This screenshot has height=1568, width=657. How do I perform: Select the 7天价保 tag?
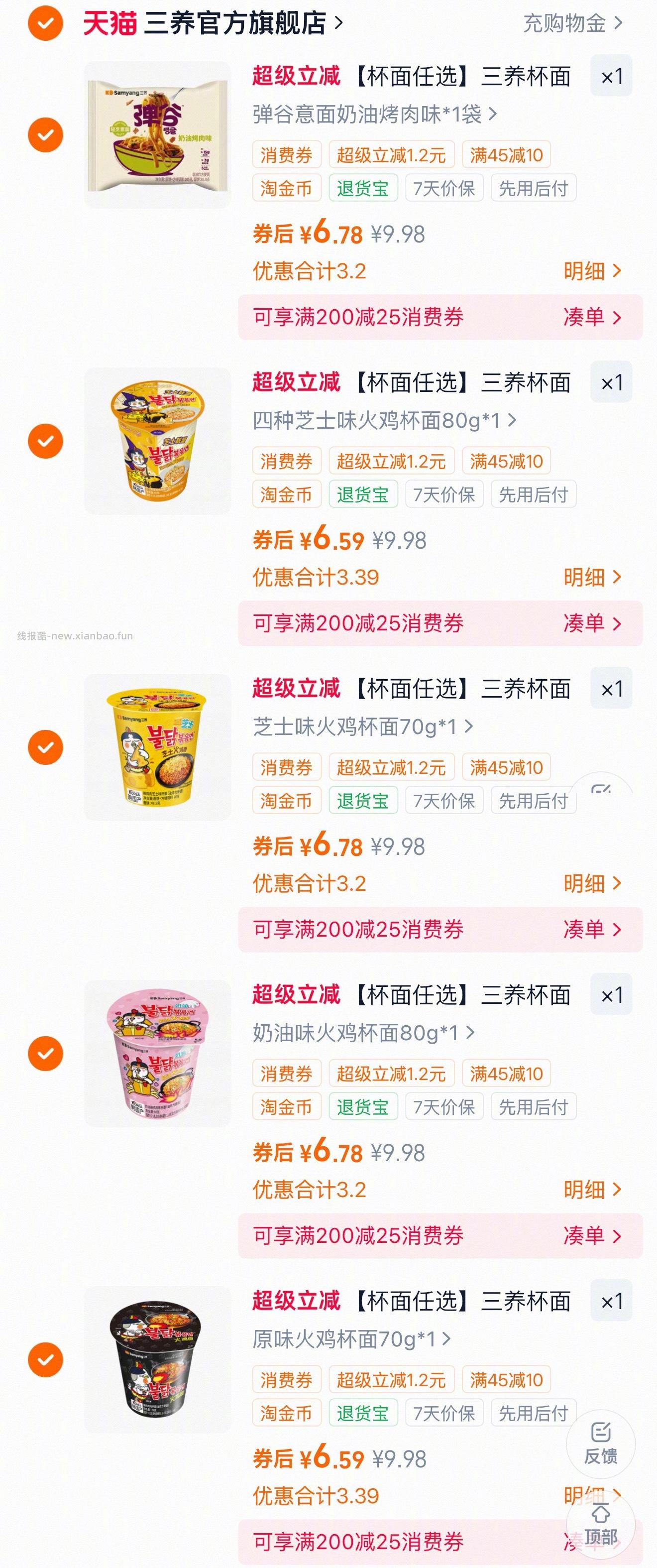(x=444, y=188)
